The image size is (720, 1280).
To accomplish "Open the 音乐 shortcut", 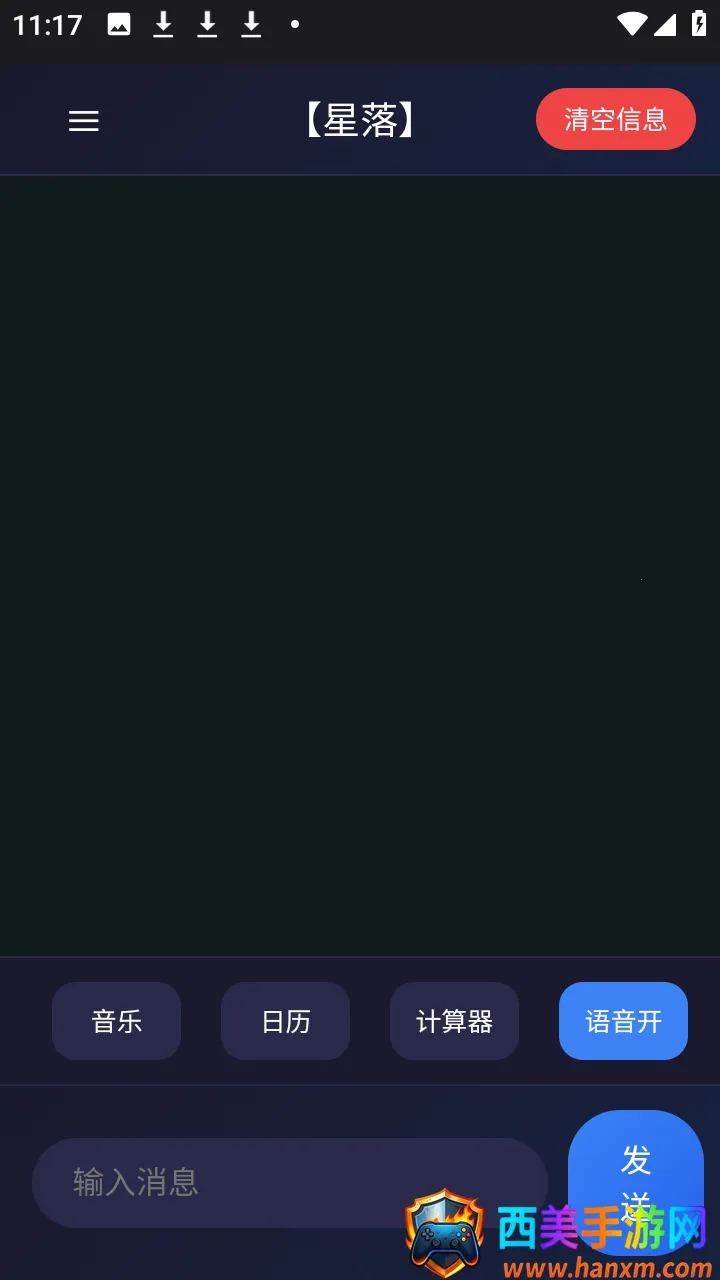I will pos(116,1021).
